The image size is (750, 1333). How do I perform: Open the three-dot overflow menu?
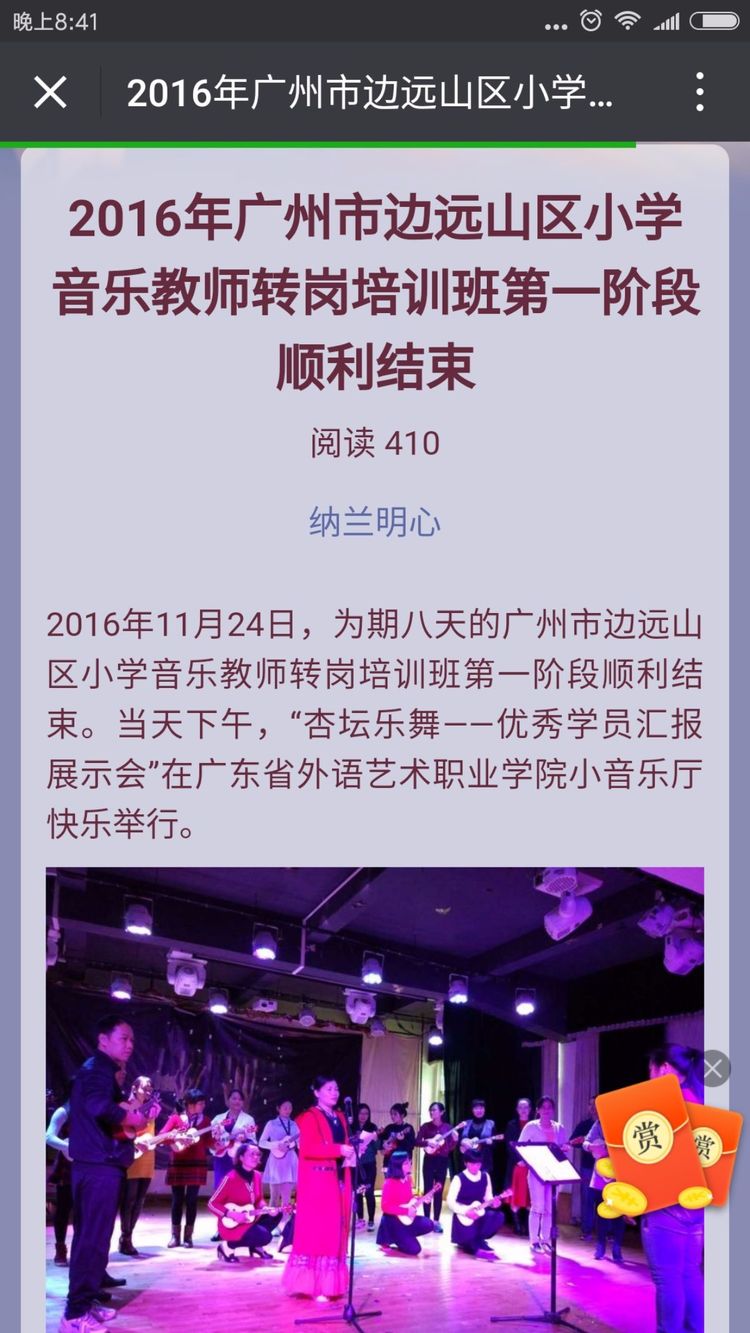[699, 93]
